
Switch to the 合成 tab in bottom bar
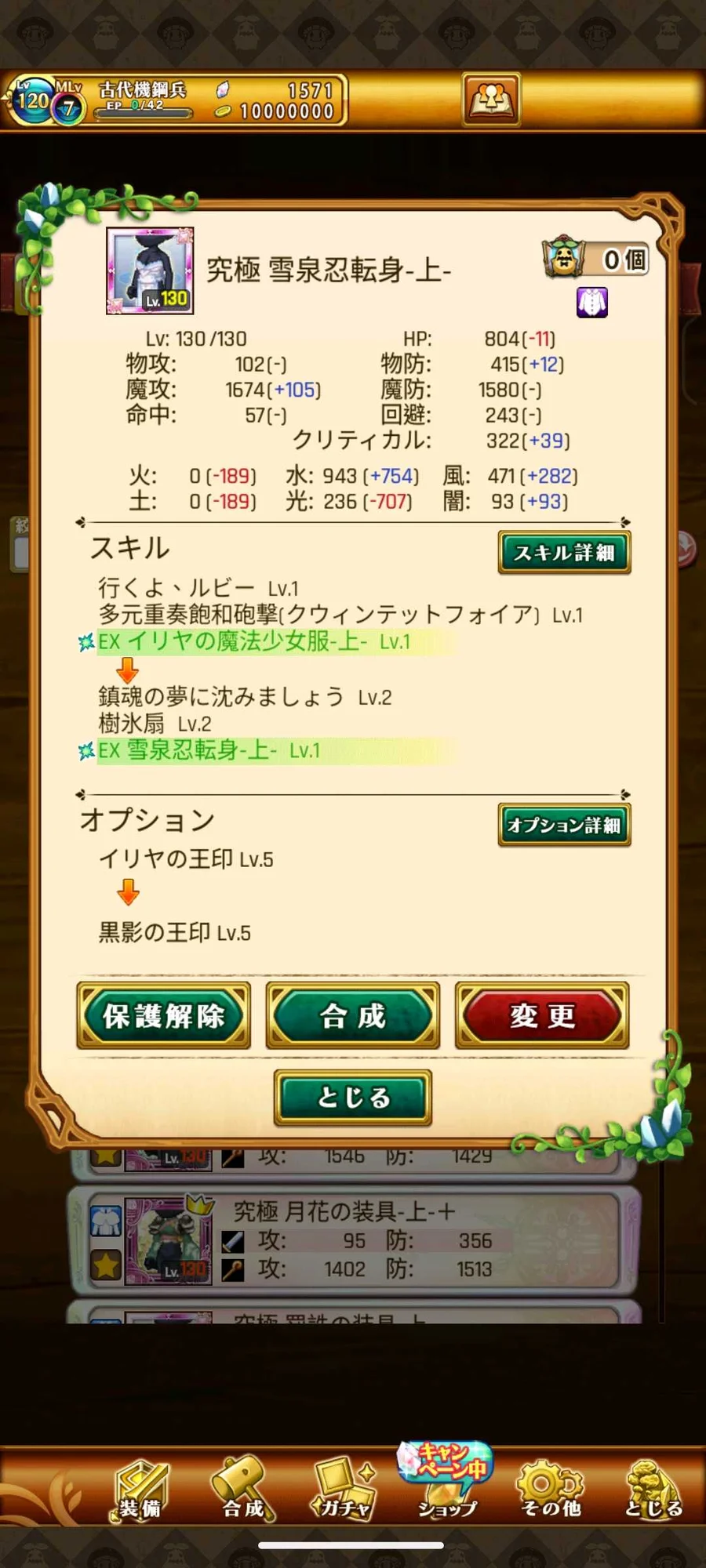click(x=242, y=1491)
